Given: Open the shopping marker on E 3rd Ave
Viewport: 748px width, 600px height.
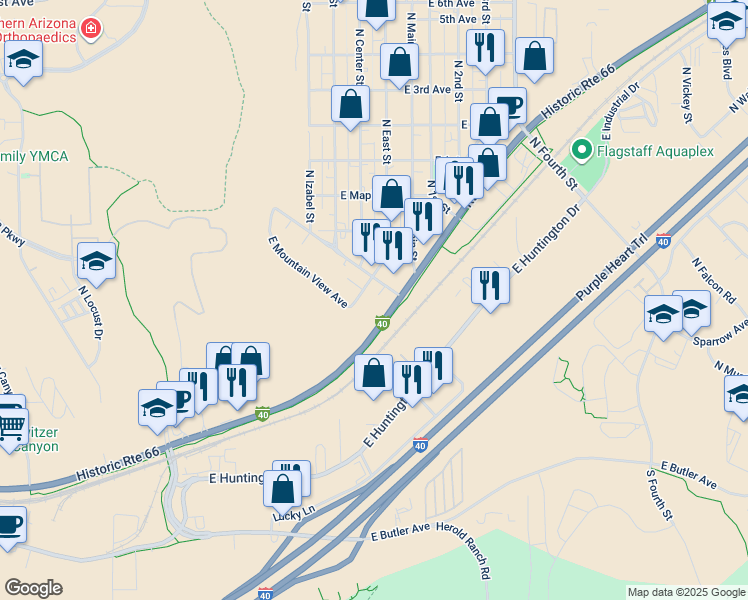Looking at the screenshot, I should point(351,104).
